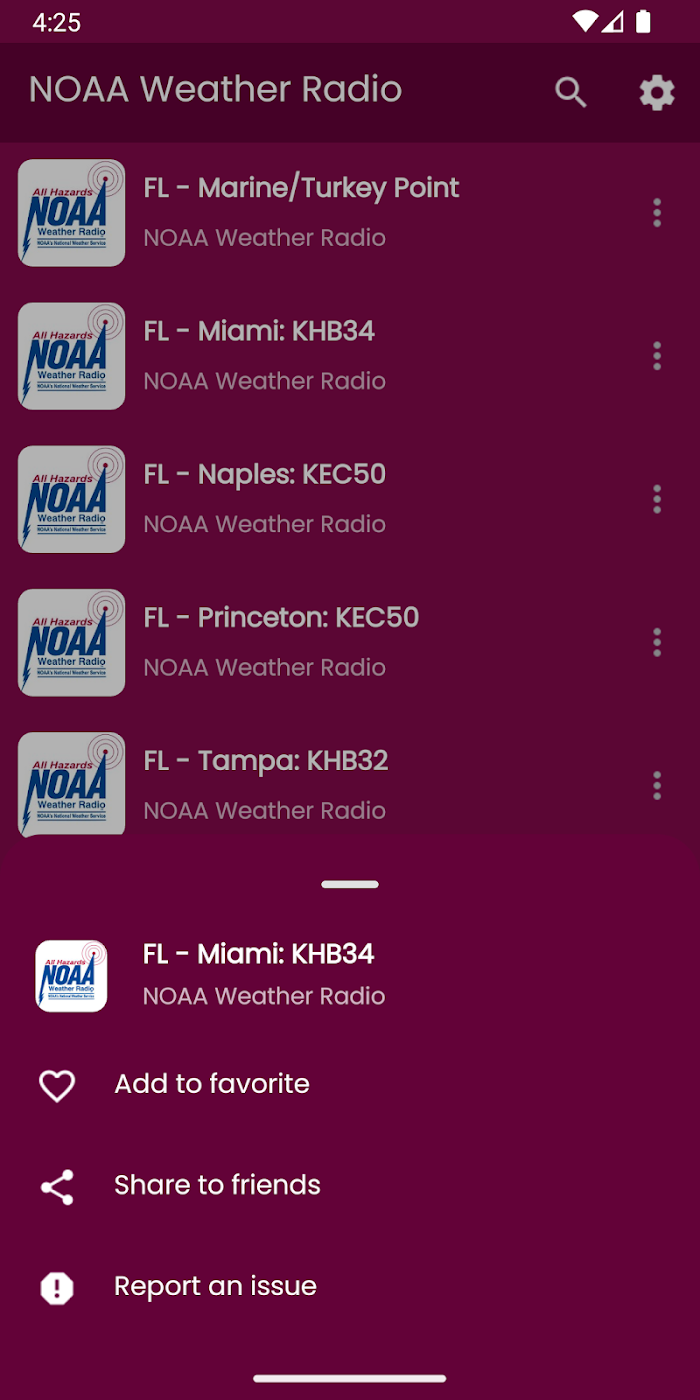Open overflow menu for FL - Marine/Turkey Point
Screen dimensions: 700x1400
point(657,213)
